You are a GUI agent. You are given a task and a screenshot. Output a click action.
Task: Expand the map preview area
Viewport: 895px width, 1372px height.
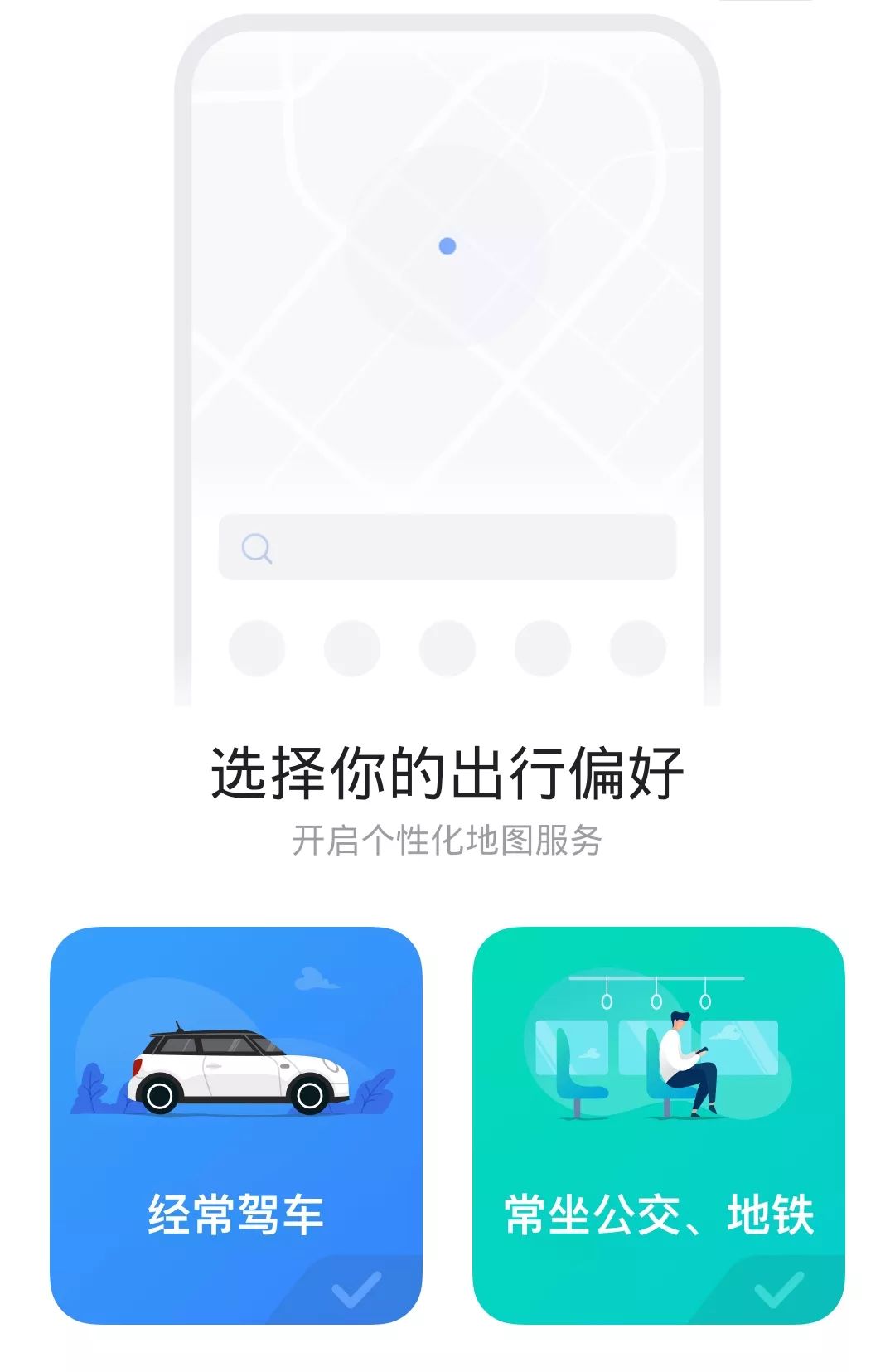[447, 290]
